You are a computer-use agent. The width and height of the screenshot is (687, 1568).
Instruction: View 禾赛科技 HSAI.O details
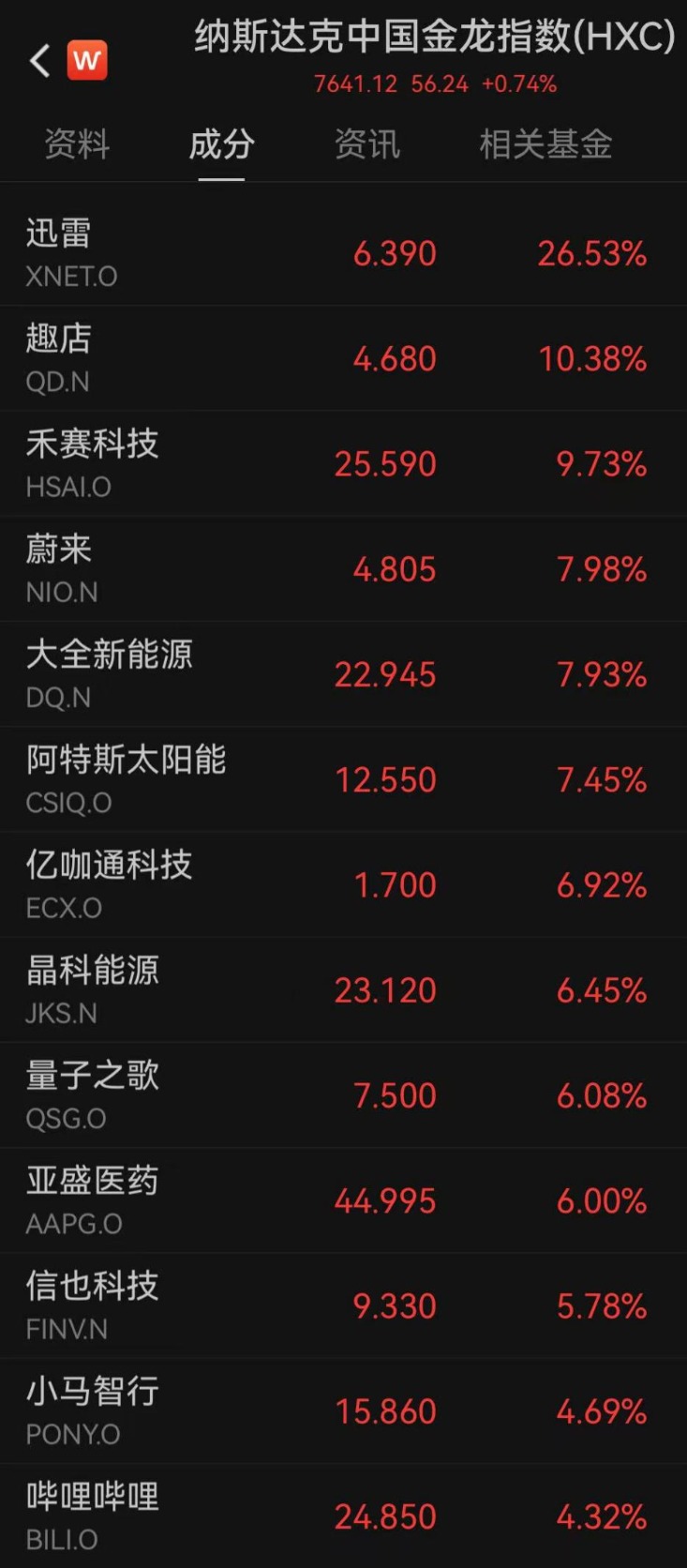(343, 463)
